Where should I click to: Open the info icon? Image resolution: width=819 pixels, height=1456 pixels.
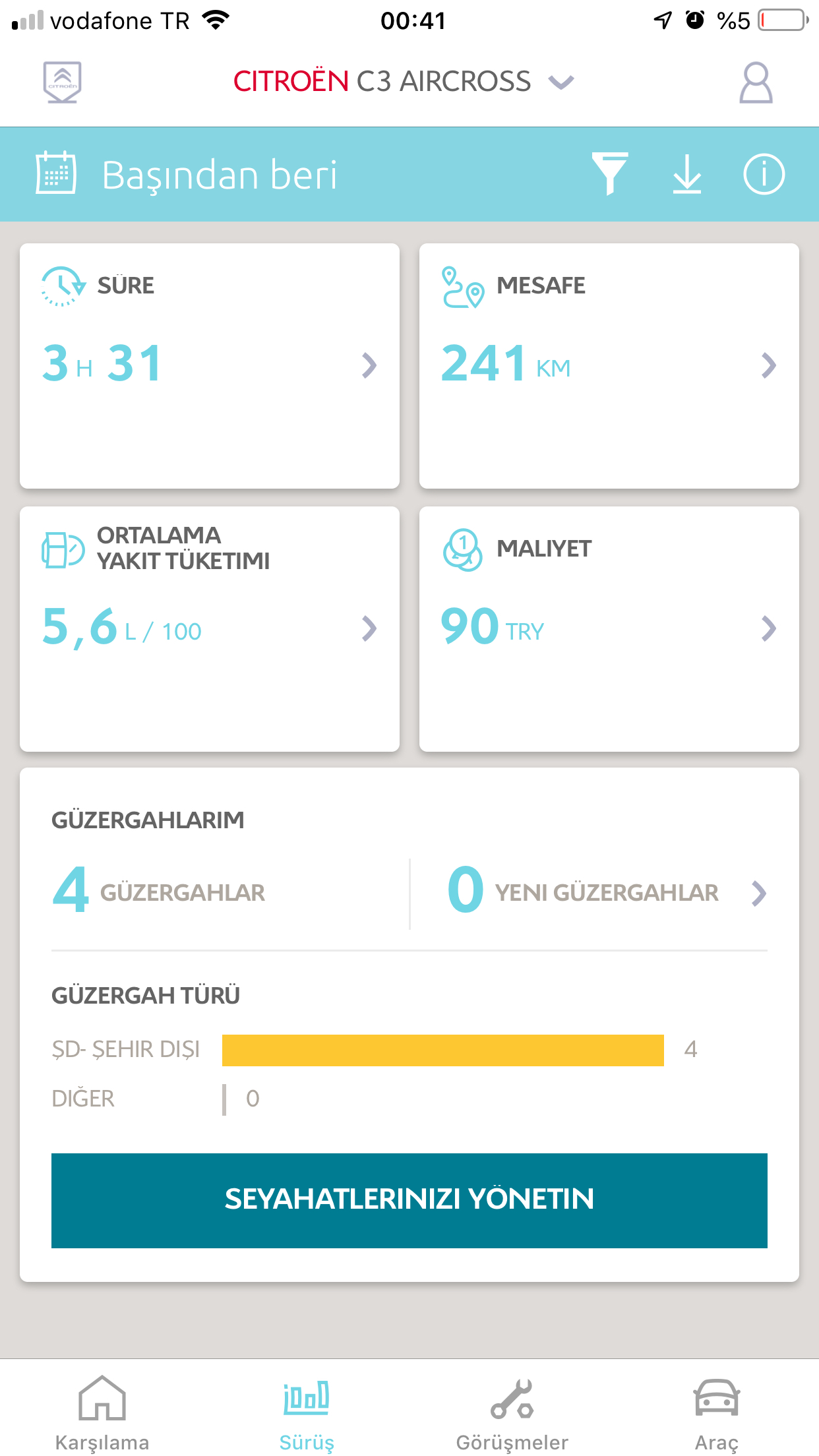[764, 174]
